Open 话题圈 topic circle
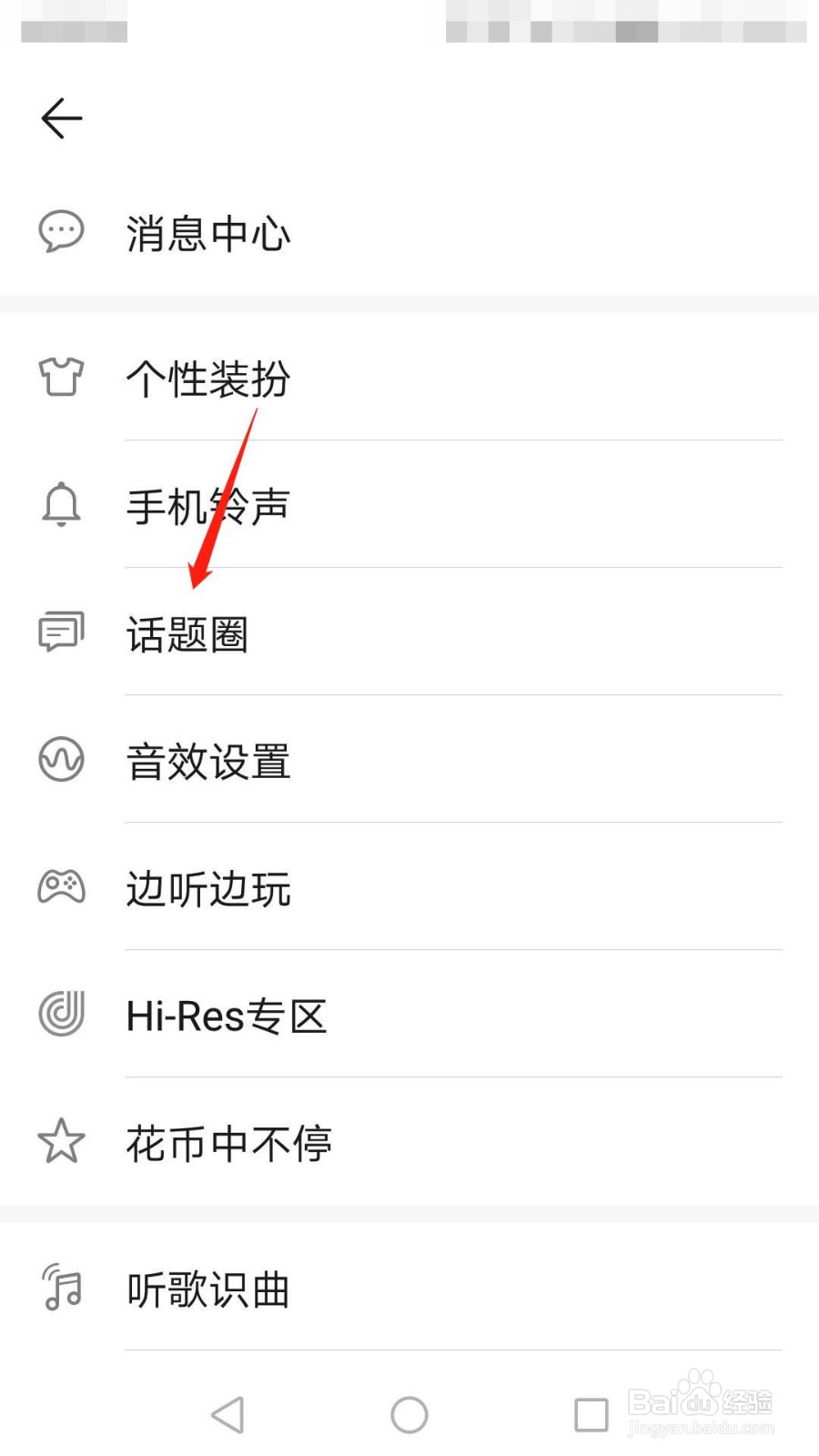This screenshot has height=1456, width=819. click(x=409, y=632)
